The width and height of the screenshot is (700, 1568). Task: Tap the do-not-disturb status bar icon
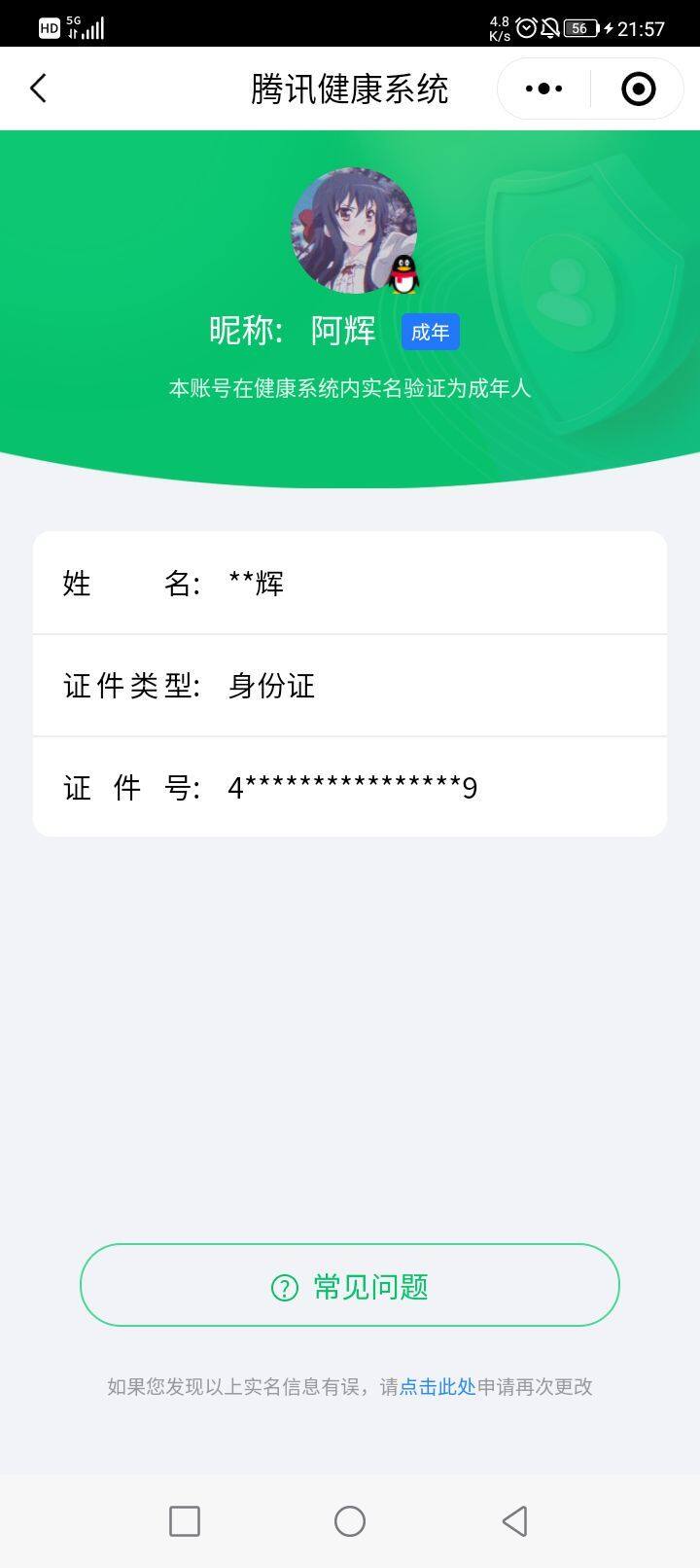tap(553, 26)
